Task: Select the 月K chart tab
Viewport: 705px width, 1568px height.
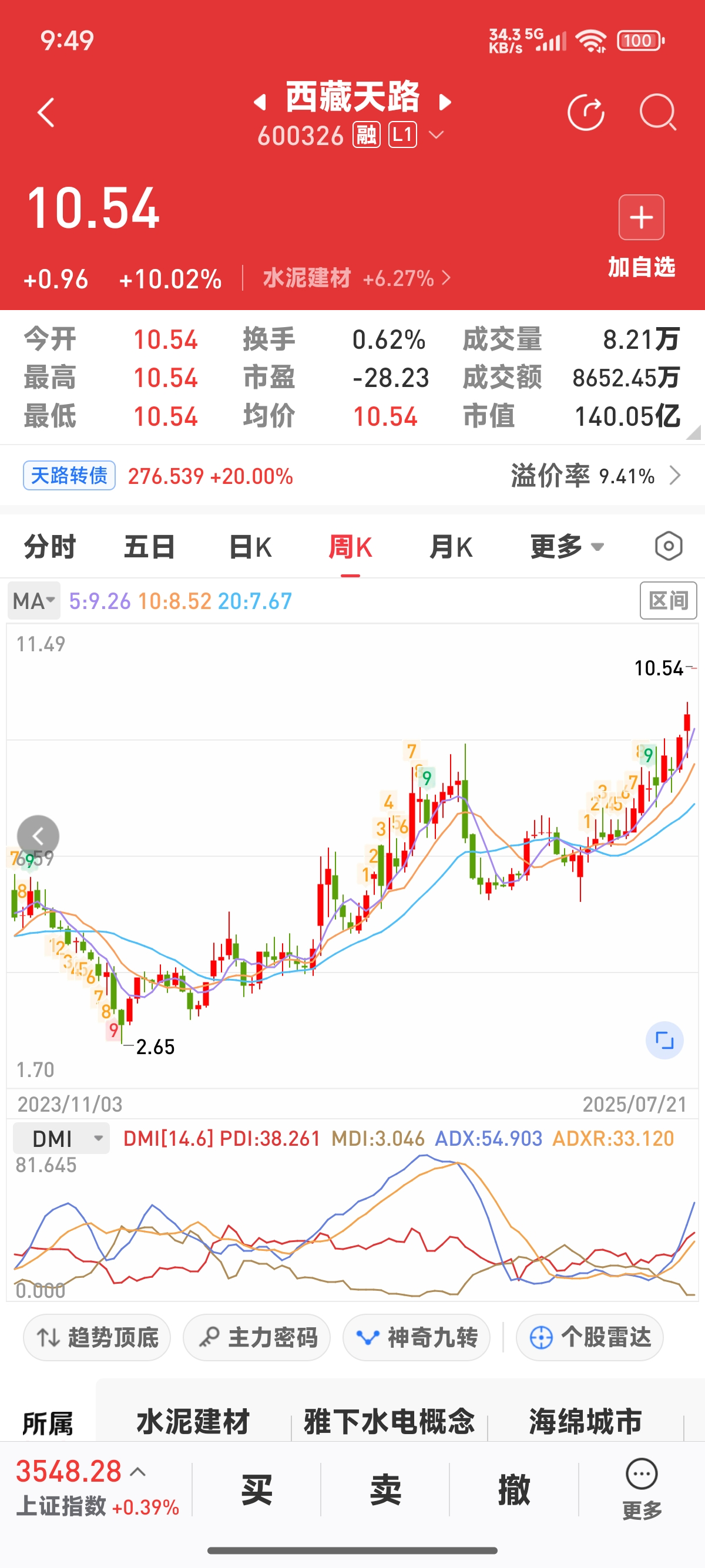Action: coord(451,547)
